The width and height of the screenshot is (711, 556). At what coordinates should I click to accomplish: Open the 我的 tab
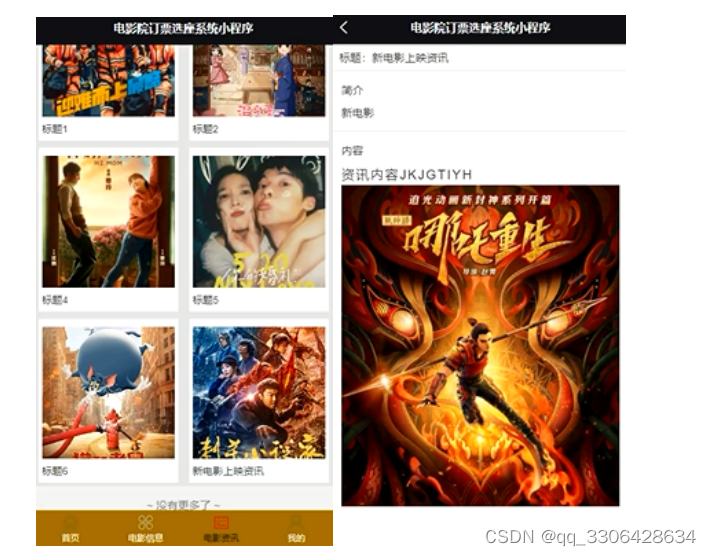pyautogui.click(x=296, y=528)
